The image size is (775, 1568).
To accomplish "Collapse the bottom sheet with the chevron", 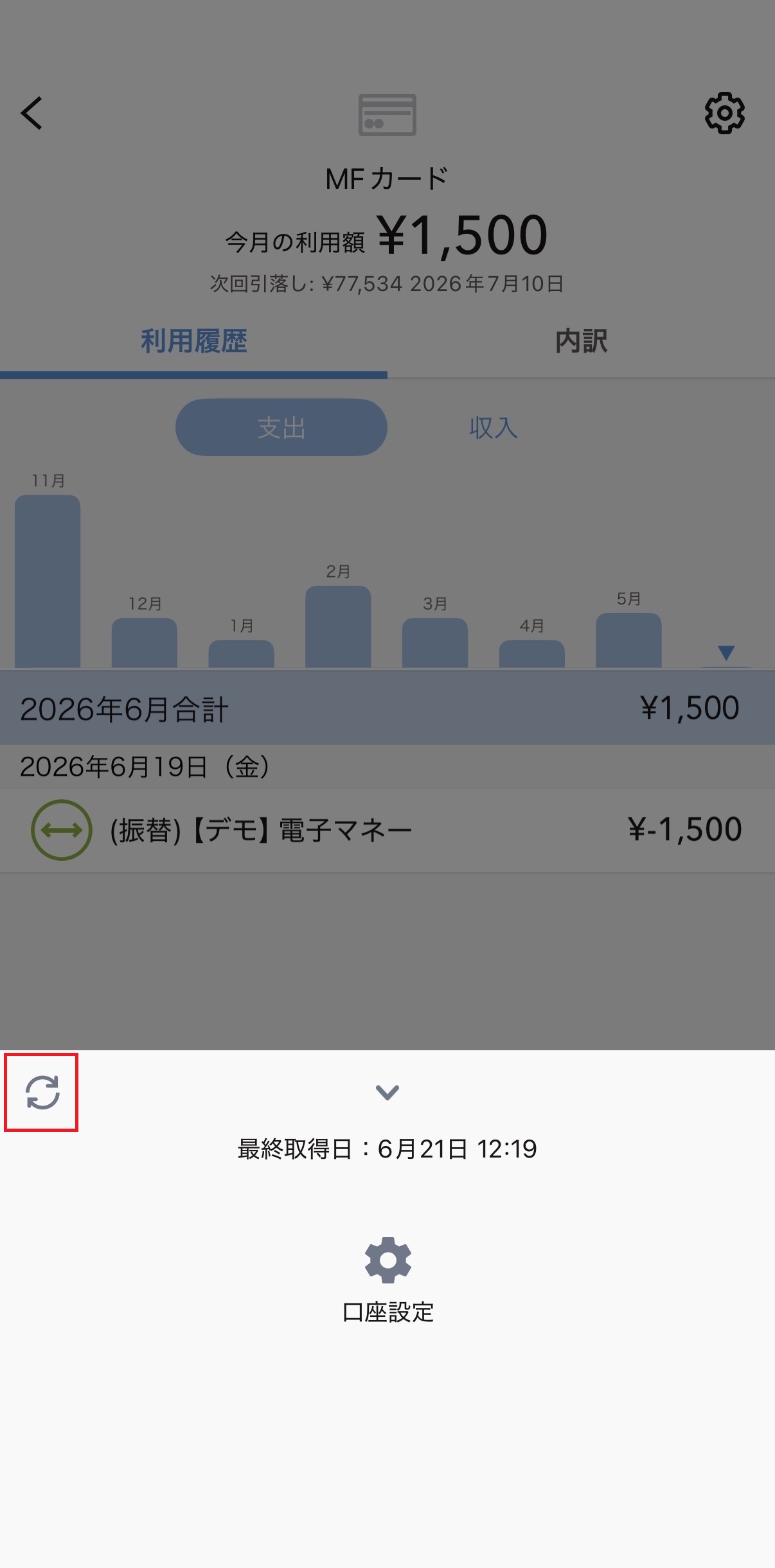I will 387,1092.
